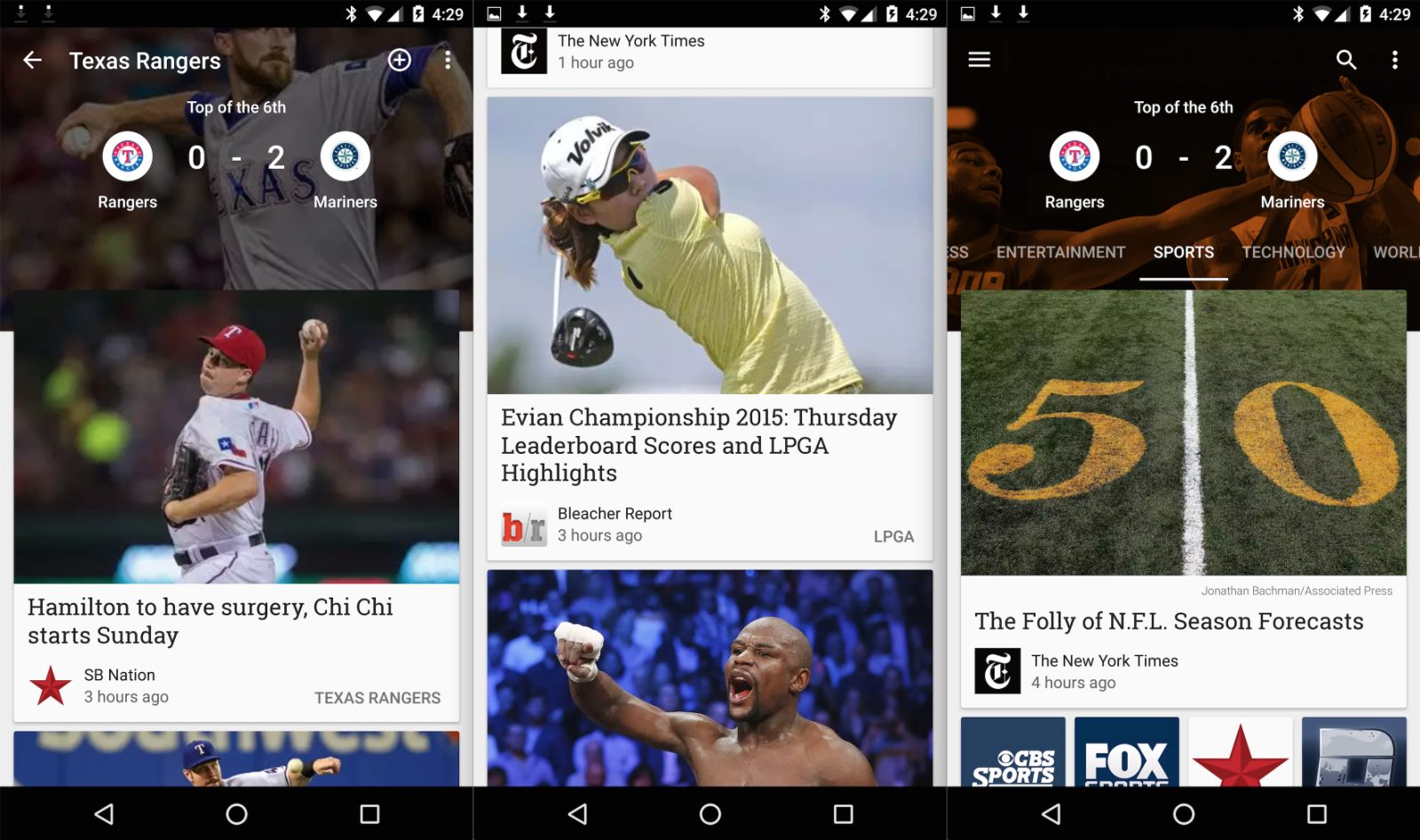The height and width of the screenshot is (840, 1420).
Task: Go back from the Texas Rangers page
Action: click(33, 60)
